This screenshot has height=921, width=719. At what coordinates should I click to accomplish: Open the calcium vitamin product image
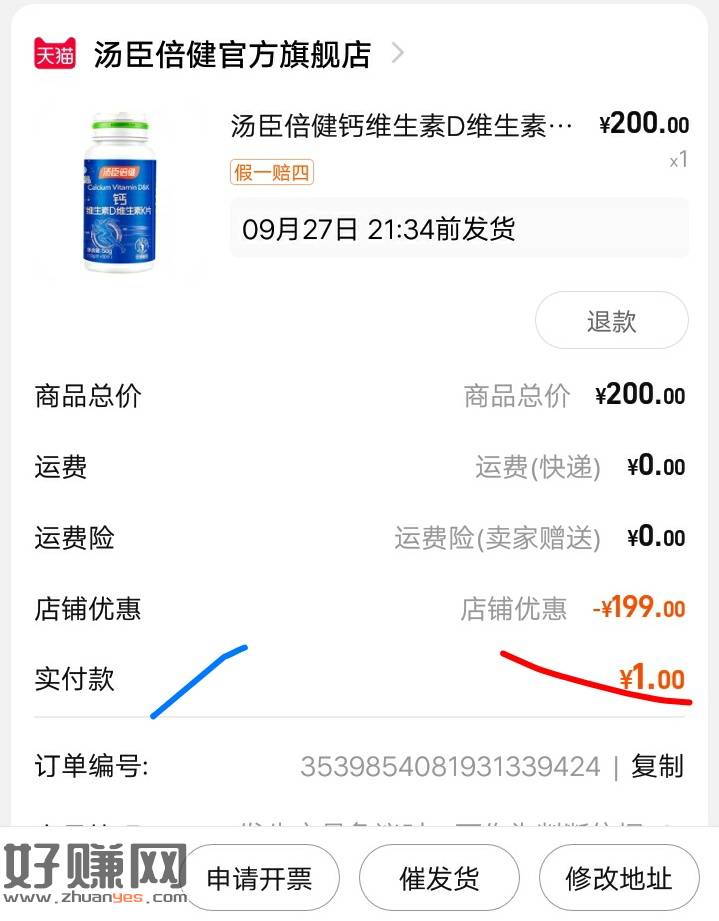pos(120,192)
